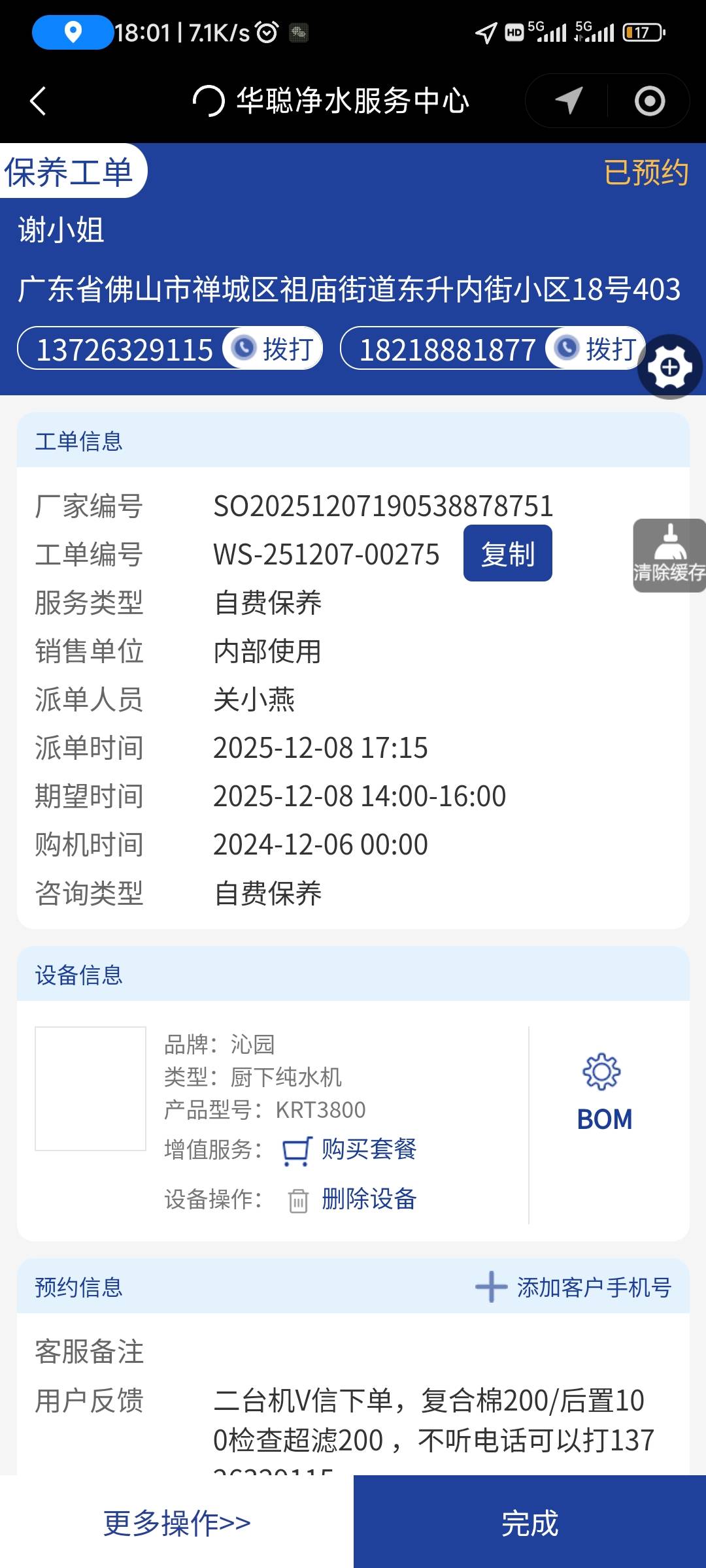The width and height of the screenshot is (706, 1568).
Task: Tap the location arrow in the top capsule
Action: coord(568,101)
